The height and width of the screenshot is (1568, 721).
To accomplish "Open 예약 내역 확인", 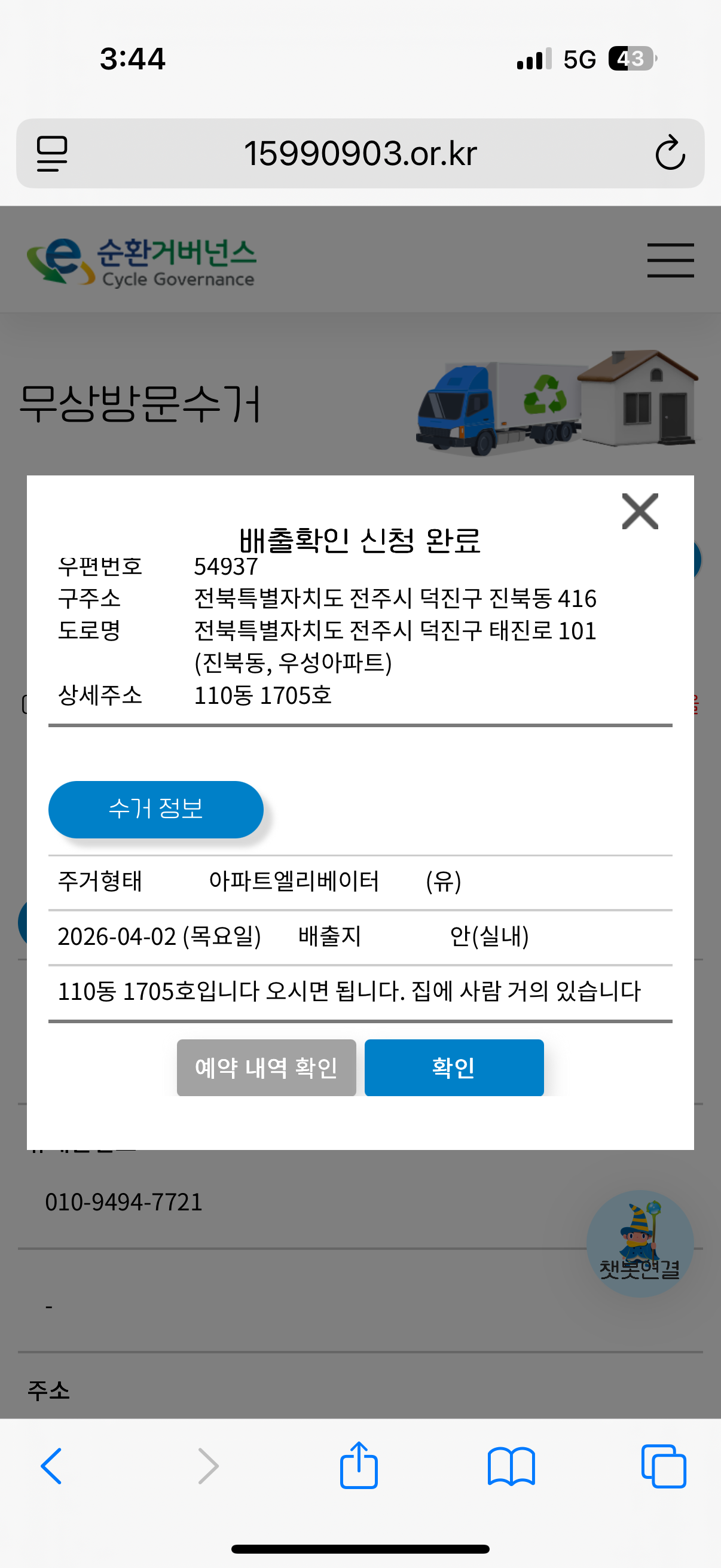I will click(x=267, y=1067).
